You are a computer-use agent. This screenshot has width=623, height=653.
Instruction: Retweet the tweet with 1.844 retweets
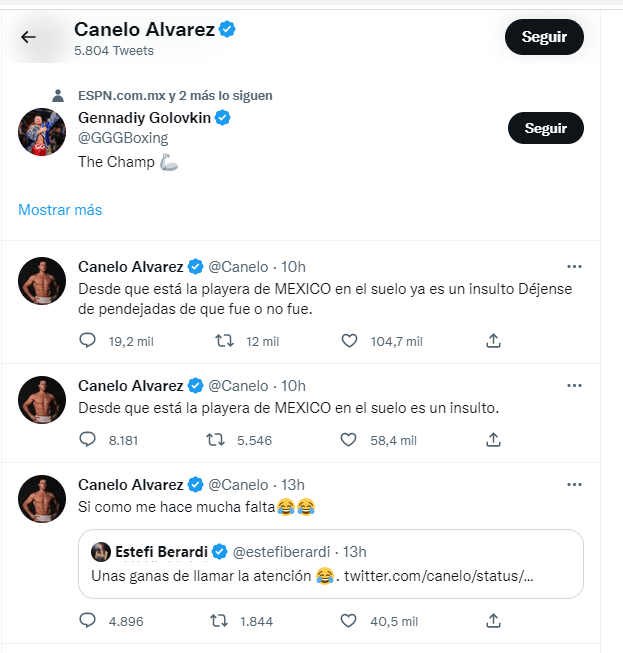[225, 621]
